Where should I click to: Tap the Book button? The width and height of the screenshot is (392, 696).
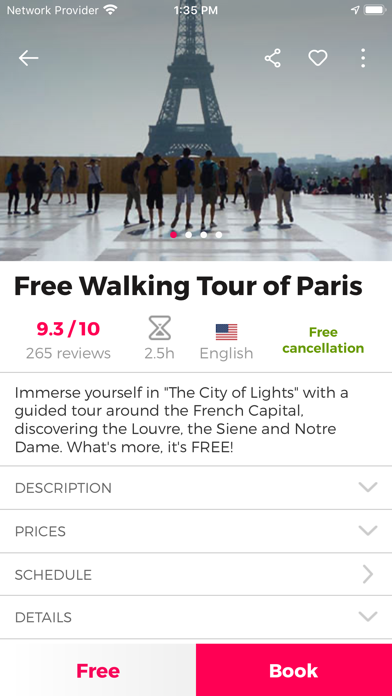[x=294, y=670]
